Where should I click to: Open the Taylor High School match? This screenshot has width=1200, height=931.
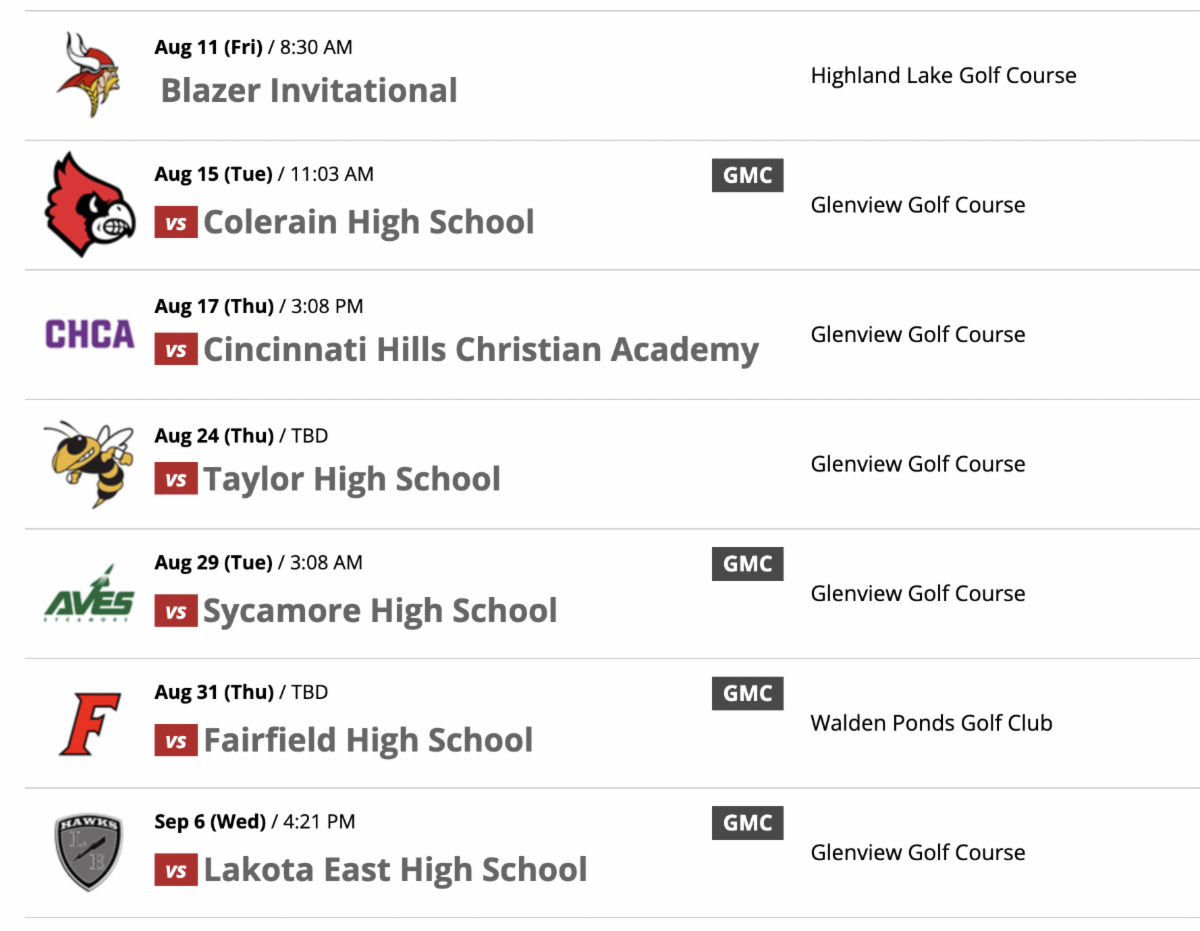tap(351, 479)
